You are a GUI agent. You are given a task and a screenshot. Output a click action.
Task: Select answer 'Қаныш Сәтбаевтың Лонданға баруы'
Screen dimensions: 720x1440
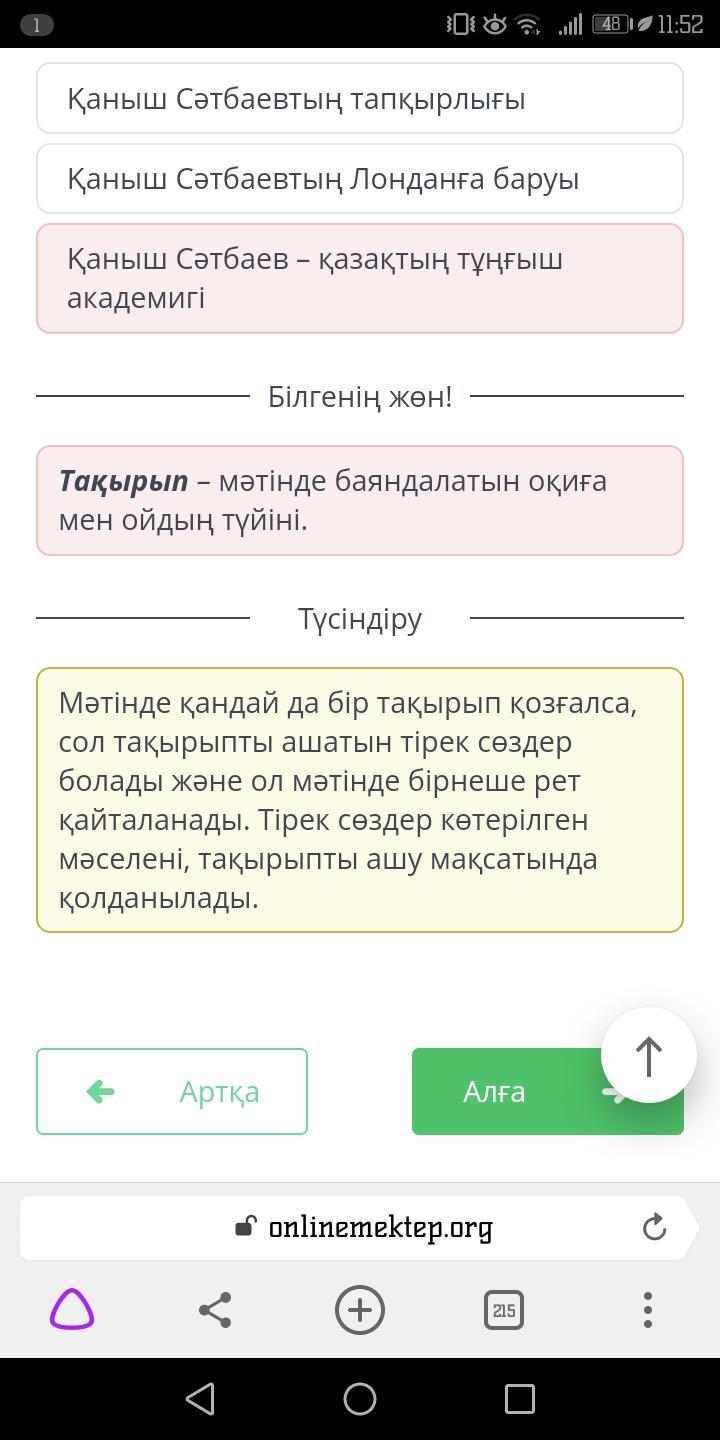(360, 178)
